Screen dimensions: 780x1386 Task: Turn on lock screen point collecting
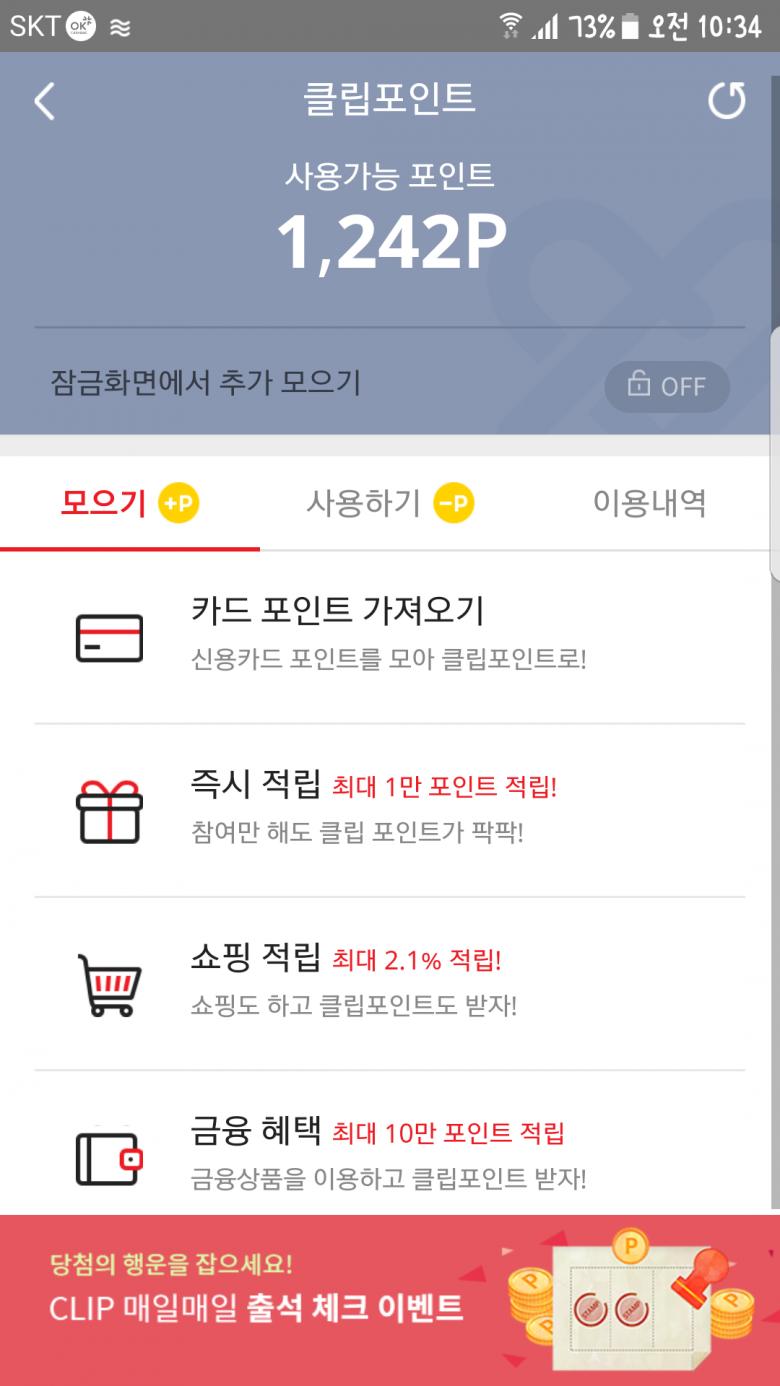click(667, 387)
